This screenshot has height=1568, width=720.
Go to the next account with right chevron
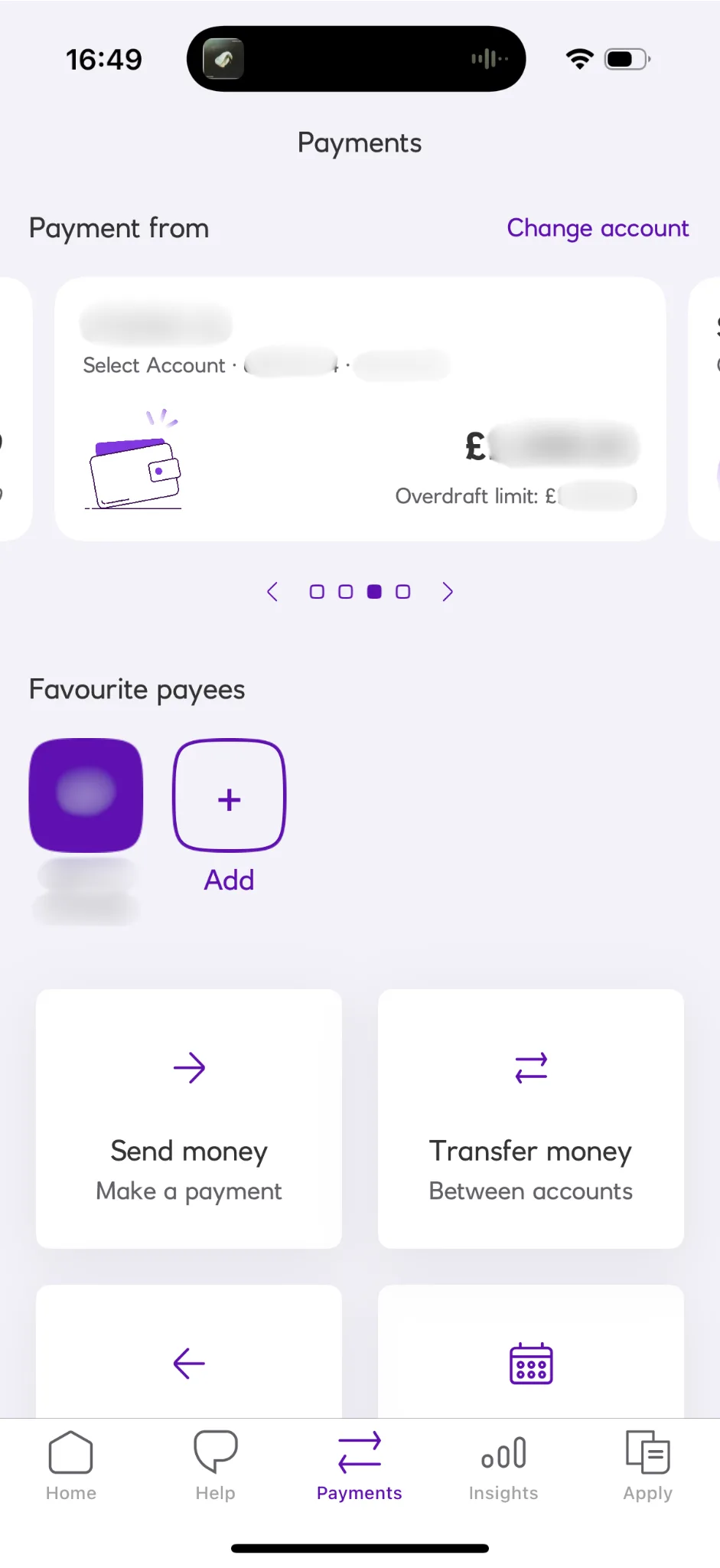[448, 592]
